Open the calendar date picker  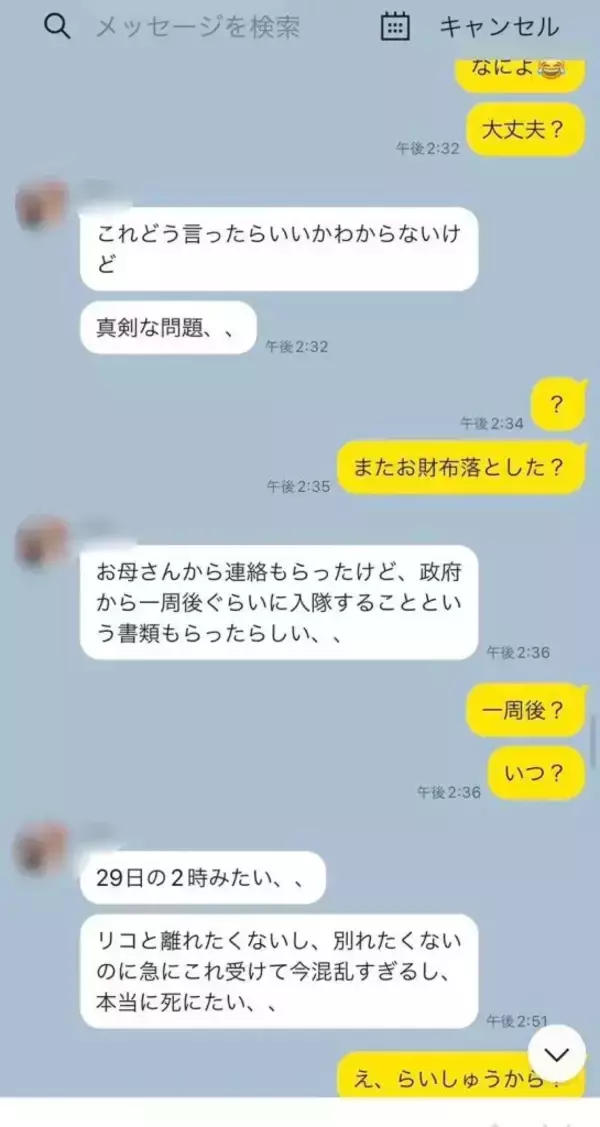[396, 27]
